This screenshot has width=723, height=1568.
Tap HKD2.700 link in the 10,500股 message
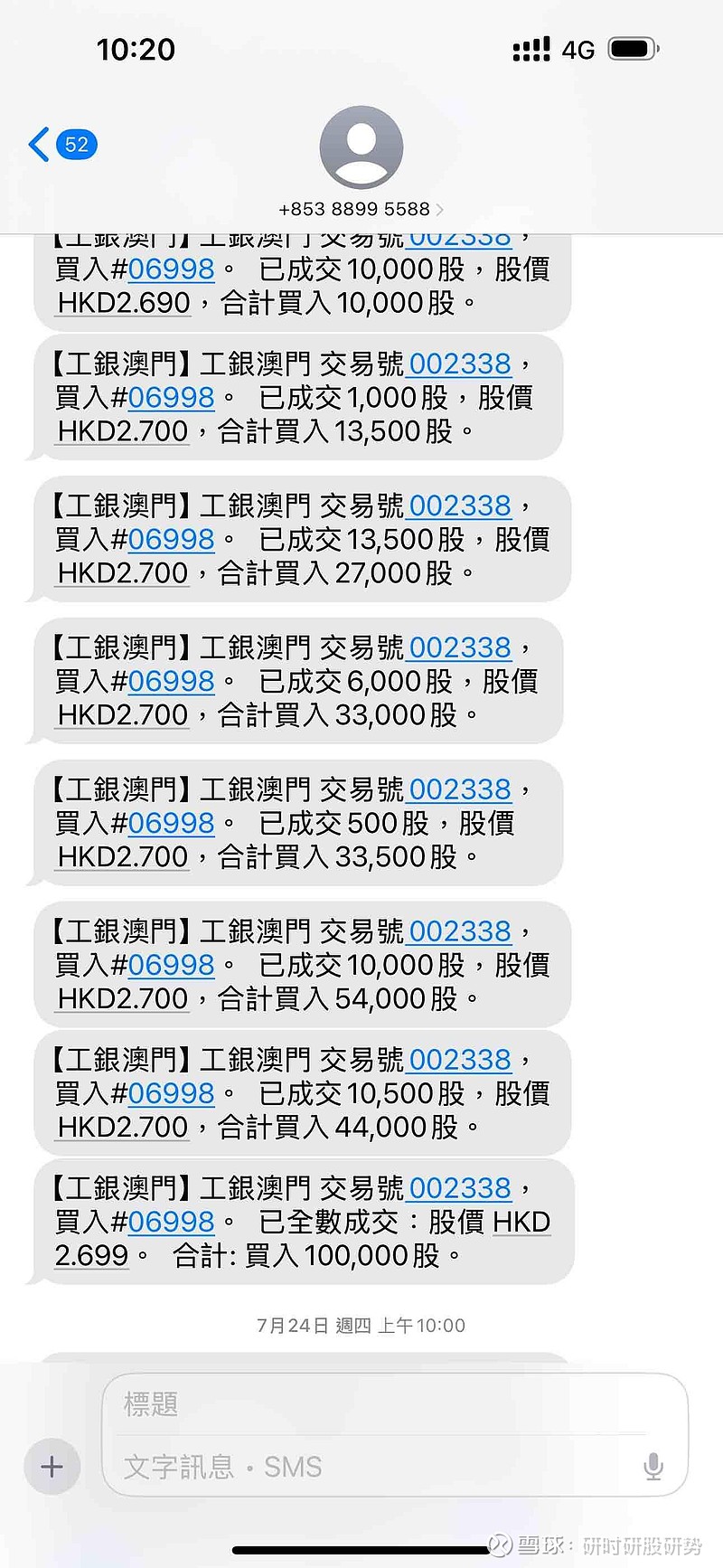pyautogui.click(x=123, y=1127)
